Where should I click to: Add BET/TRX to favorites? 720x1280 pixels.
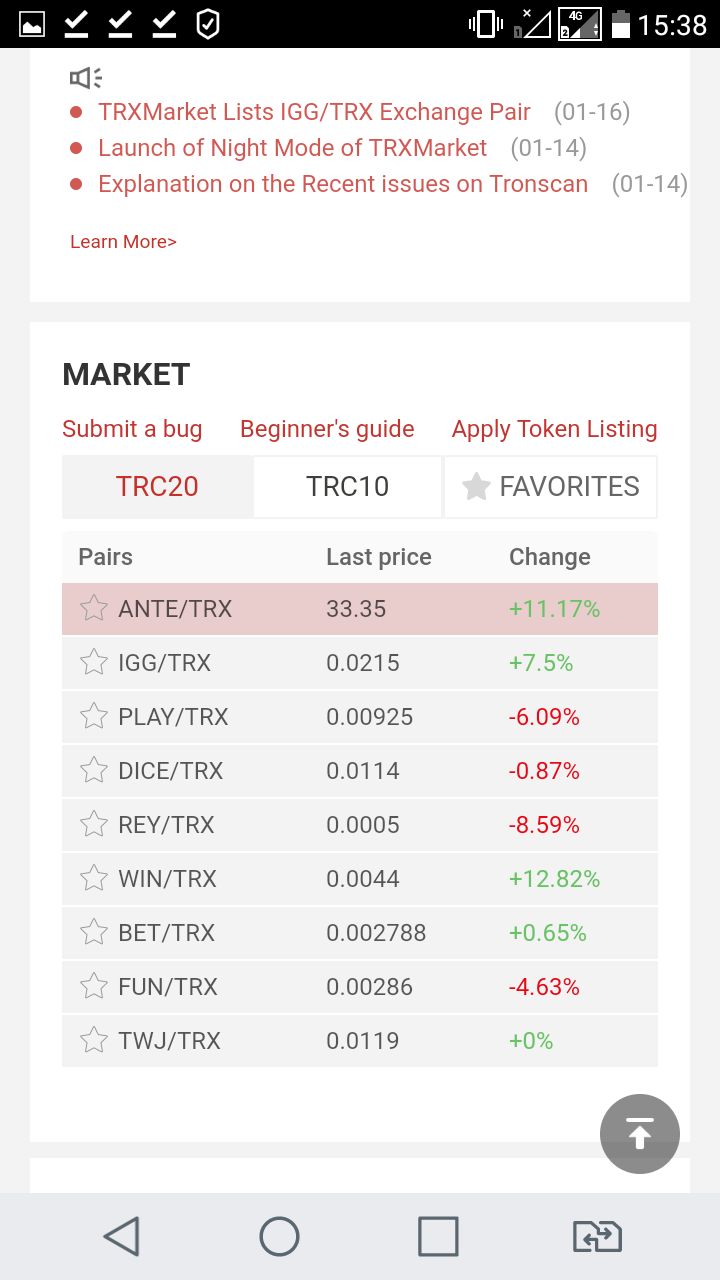tap(93, 932)
